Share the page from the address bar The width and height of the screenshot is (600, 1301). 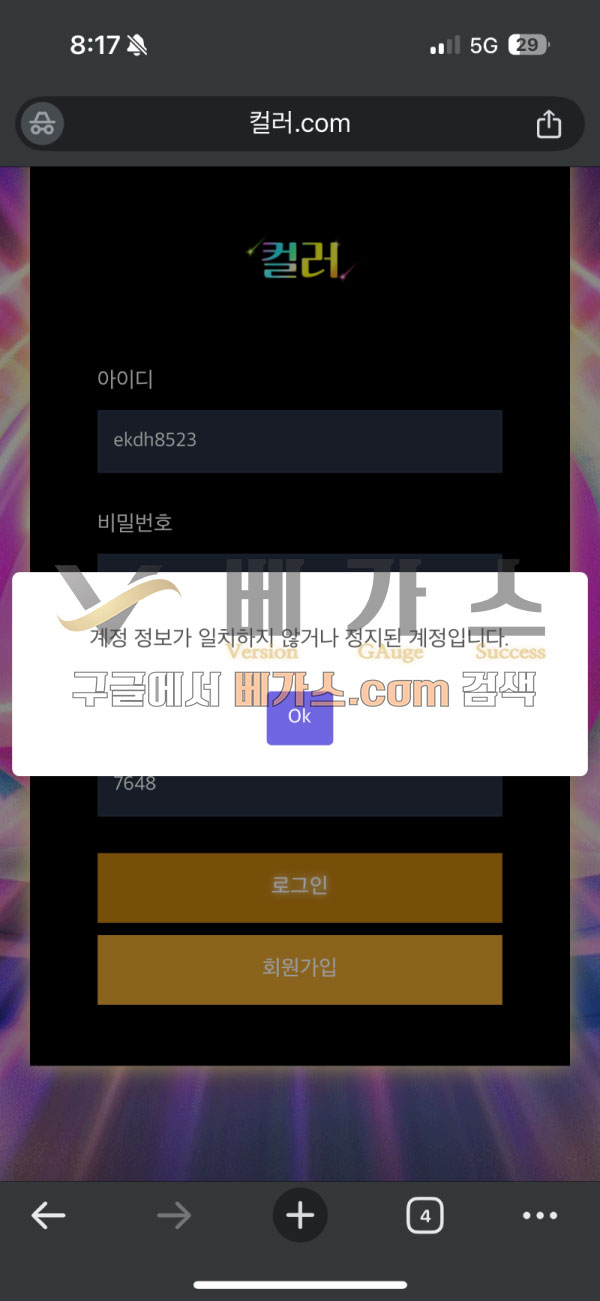548,124
